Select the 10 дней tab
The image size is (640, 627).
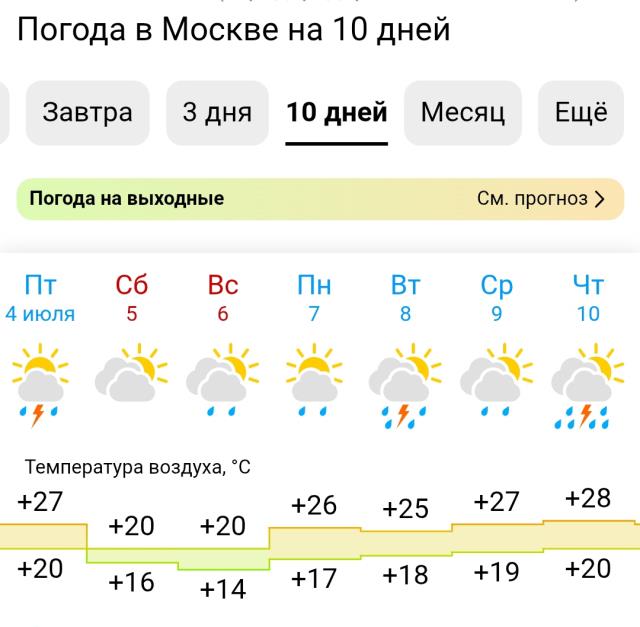point(337,112)
